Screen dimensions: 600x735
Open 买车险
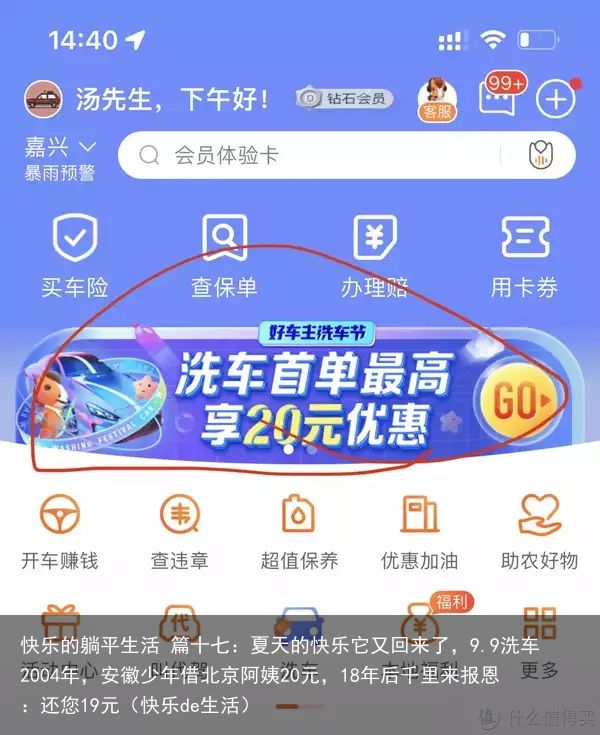(x=74, y=256)
